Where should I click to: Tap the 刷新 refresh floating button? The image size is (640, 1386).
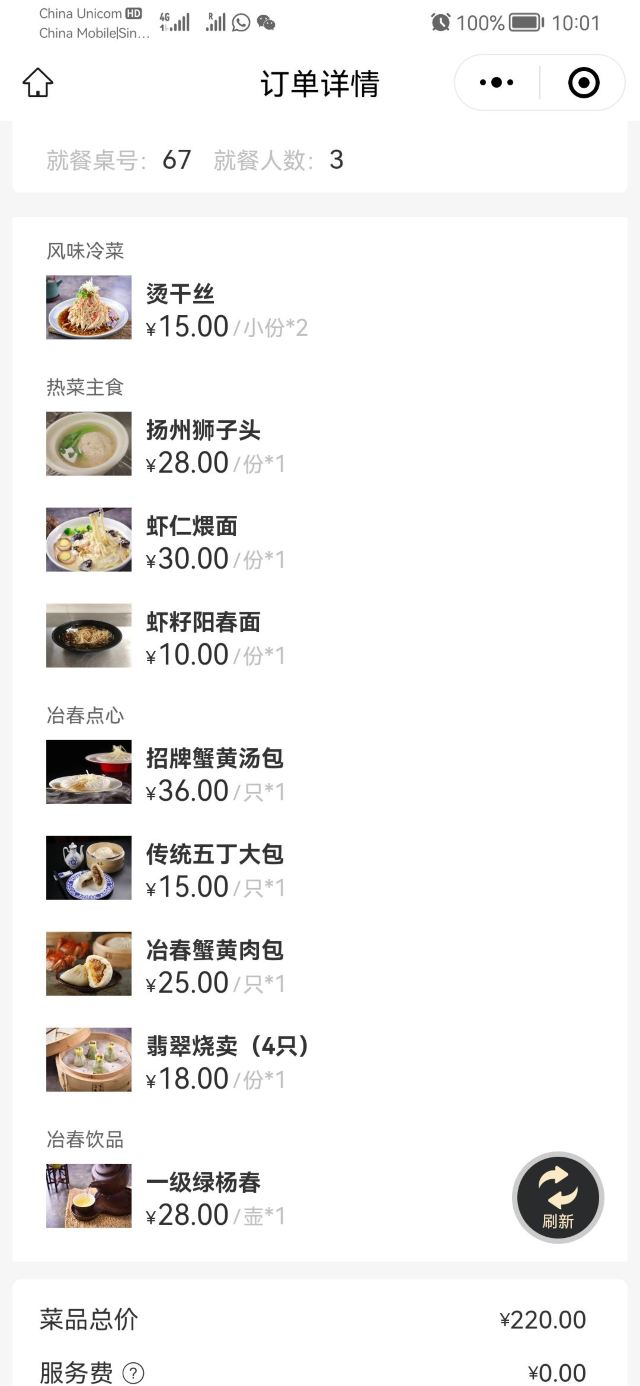pyautogui.click(x=558, y=1197)
